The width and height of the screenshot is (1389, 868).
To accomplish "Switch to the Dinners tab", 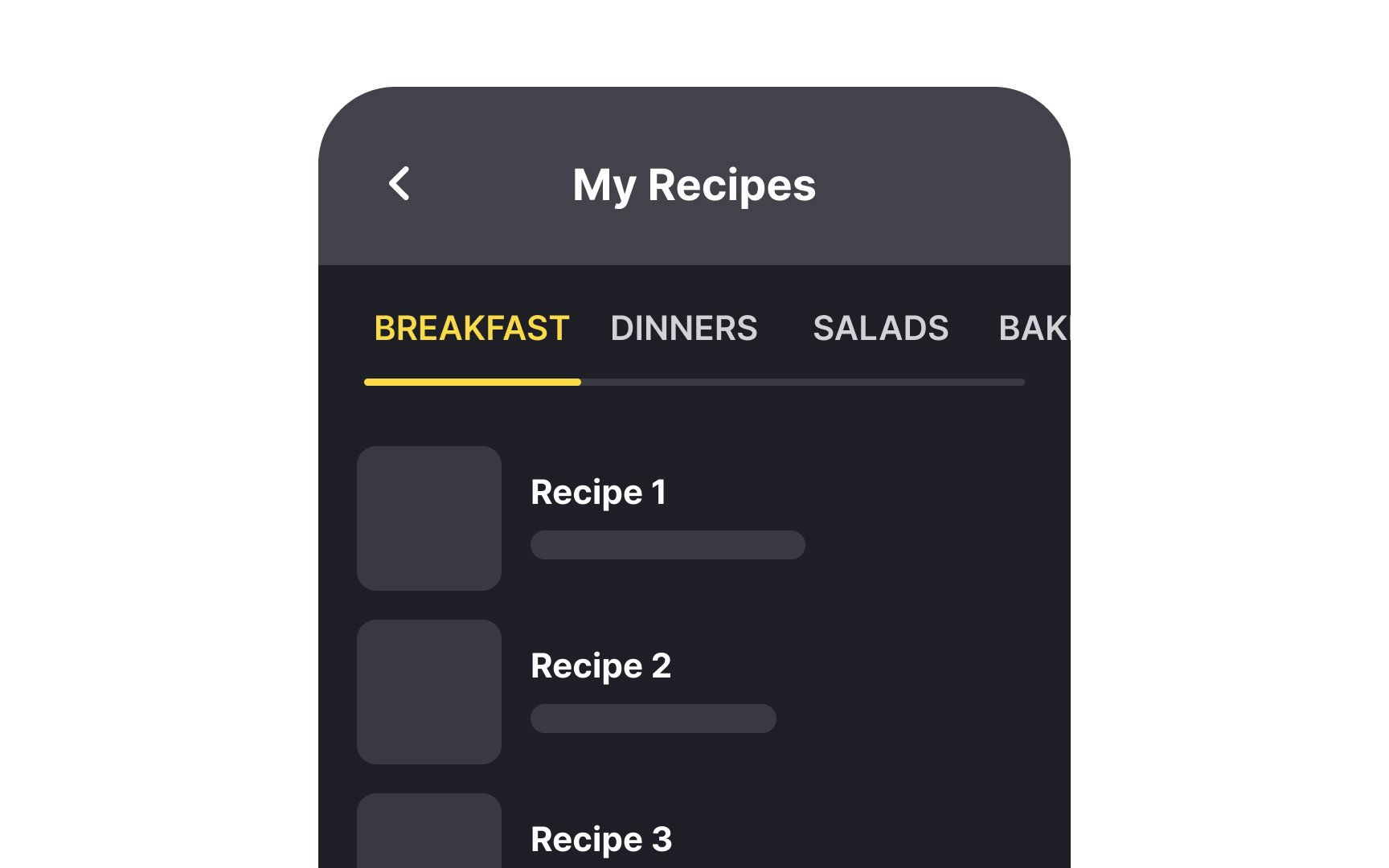I will click(683, 329).
